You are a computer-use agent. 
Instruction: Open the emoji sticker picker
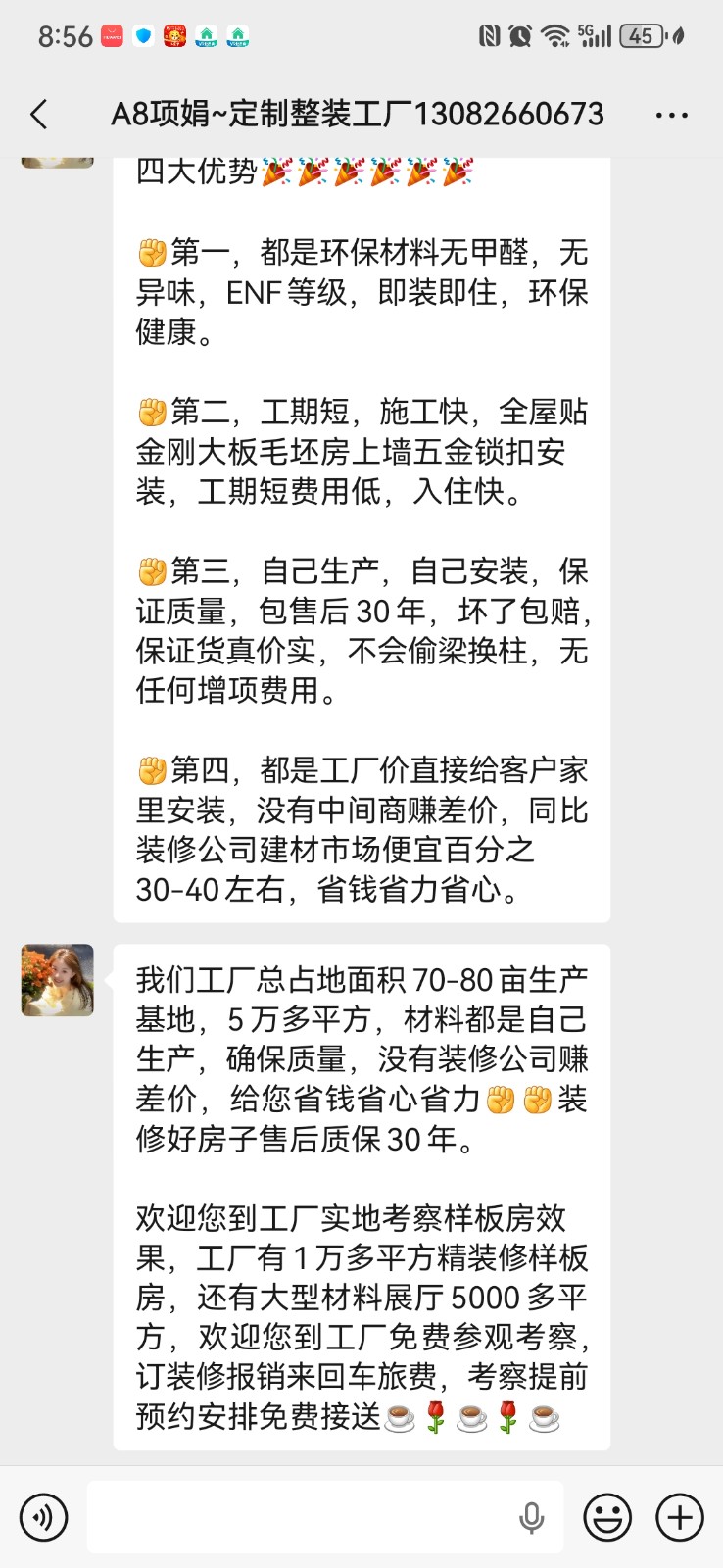point(607,1517)
